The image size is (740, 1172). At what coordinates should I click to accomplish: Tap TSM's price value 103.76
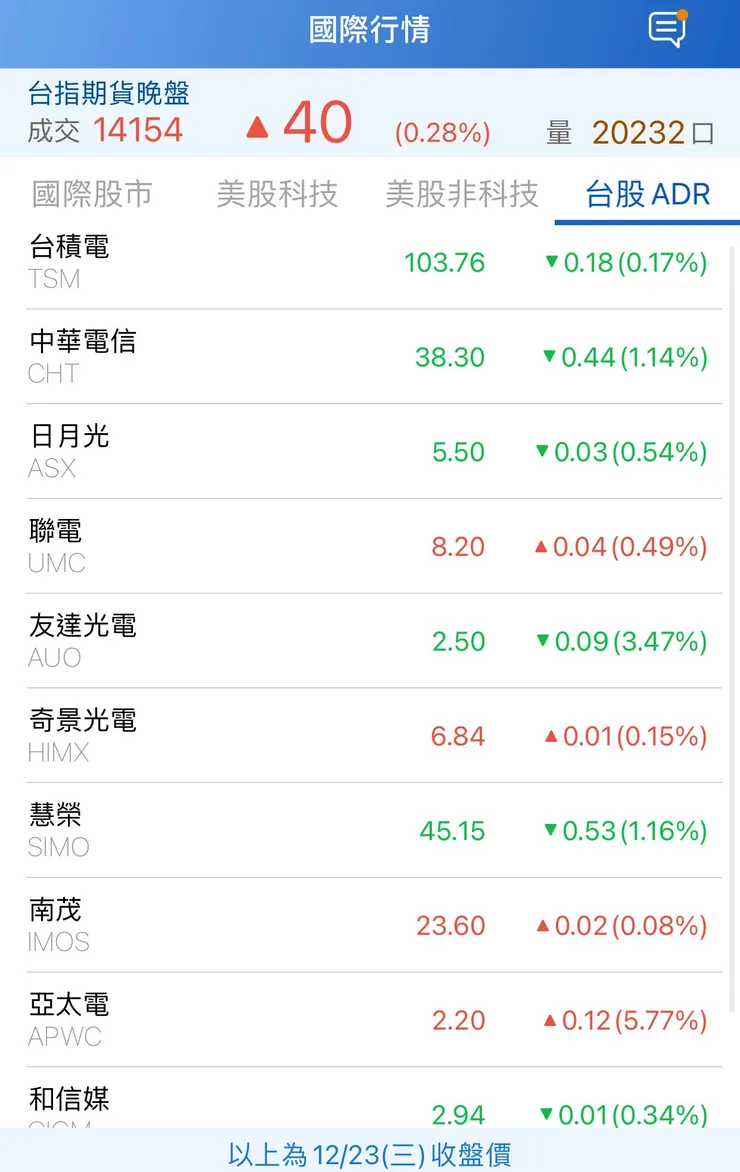[445, 262]
